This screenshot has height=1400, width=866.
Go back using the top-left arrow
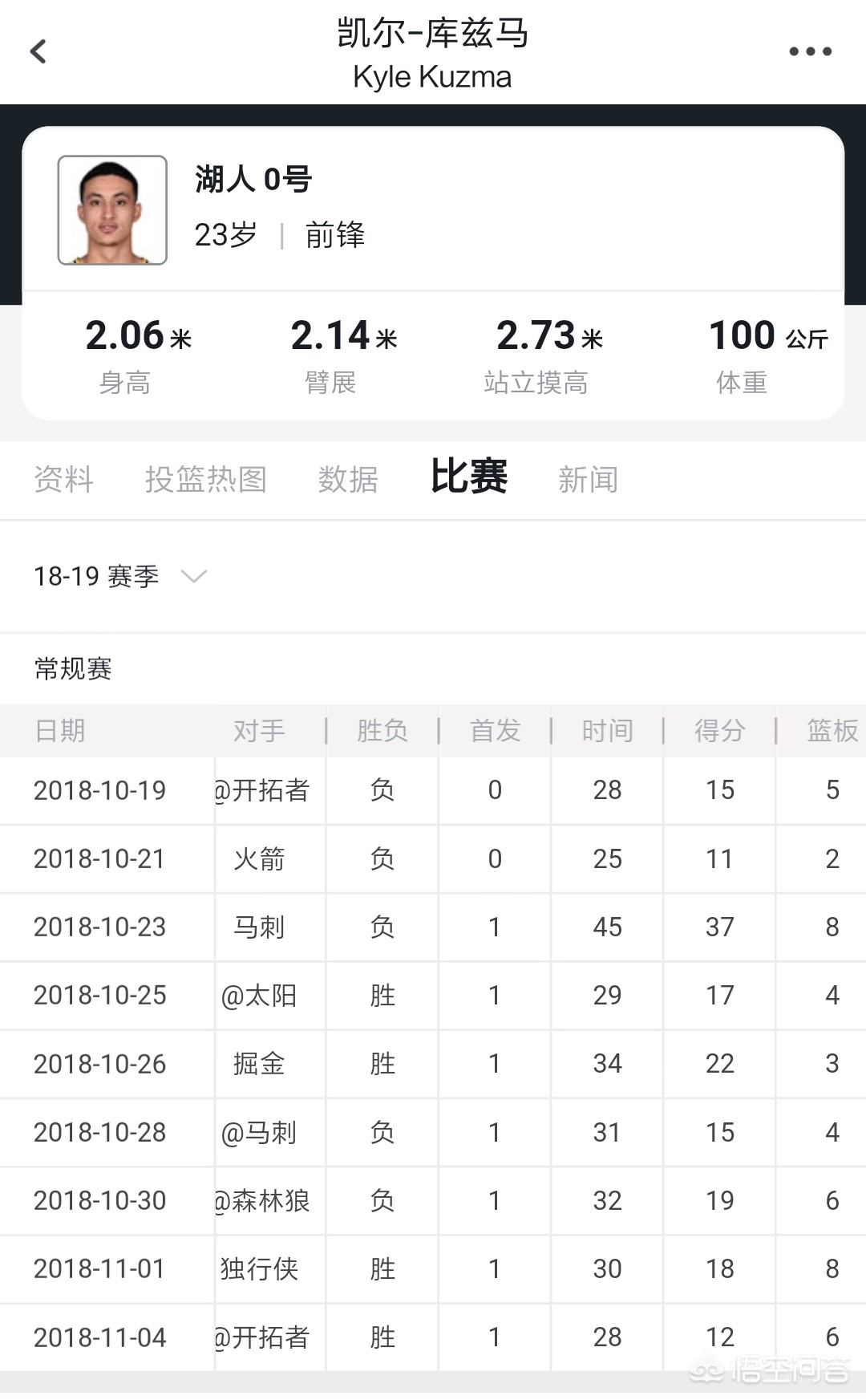(x=38, y=52)
